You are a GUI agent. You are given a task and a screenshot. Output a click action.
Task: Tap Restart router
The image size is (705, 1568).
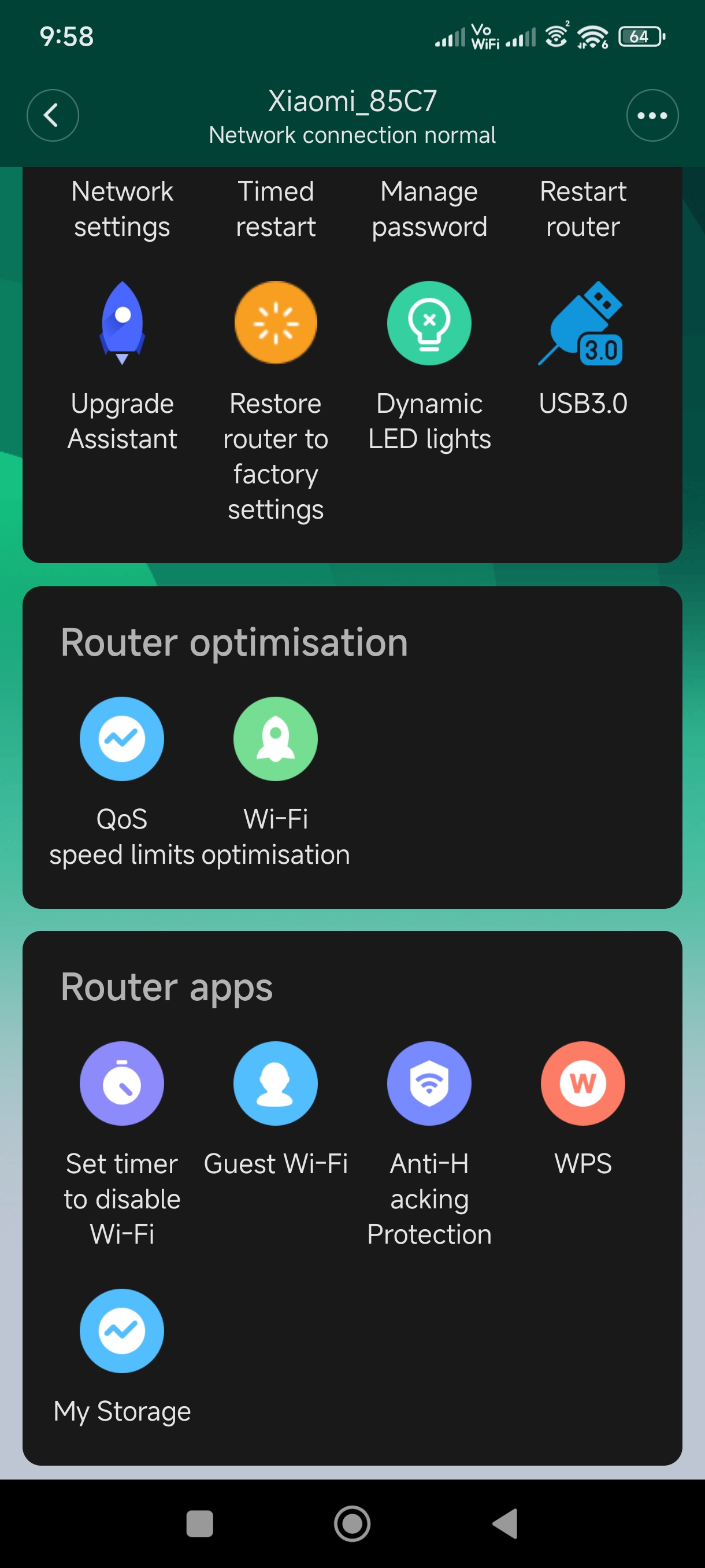pyautogui.click(x=582, y=209)
